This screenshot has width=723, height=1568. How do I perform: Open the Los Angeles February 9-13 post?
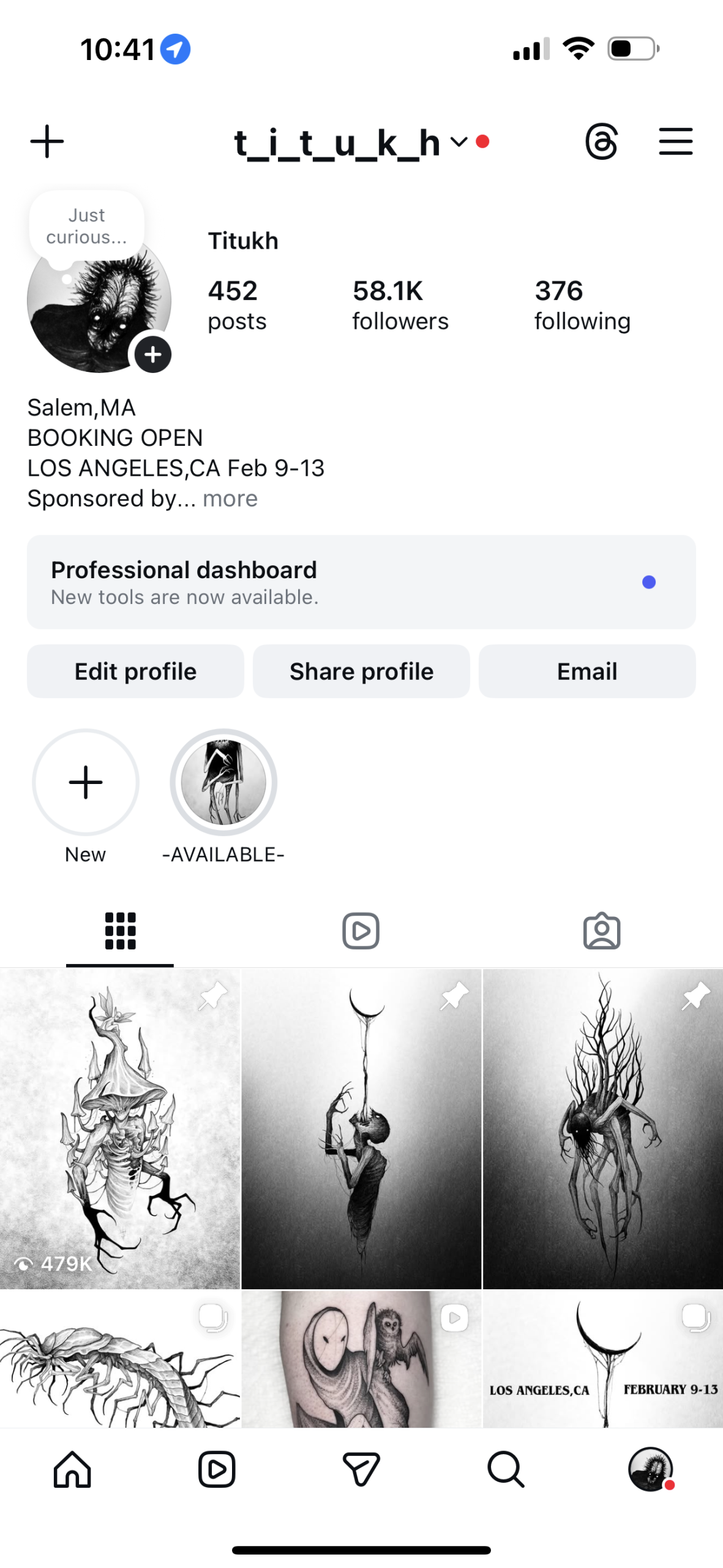point(602,1360)
